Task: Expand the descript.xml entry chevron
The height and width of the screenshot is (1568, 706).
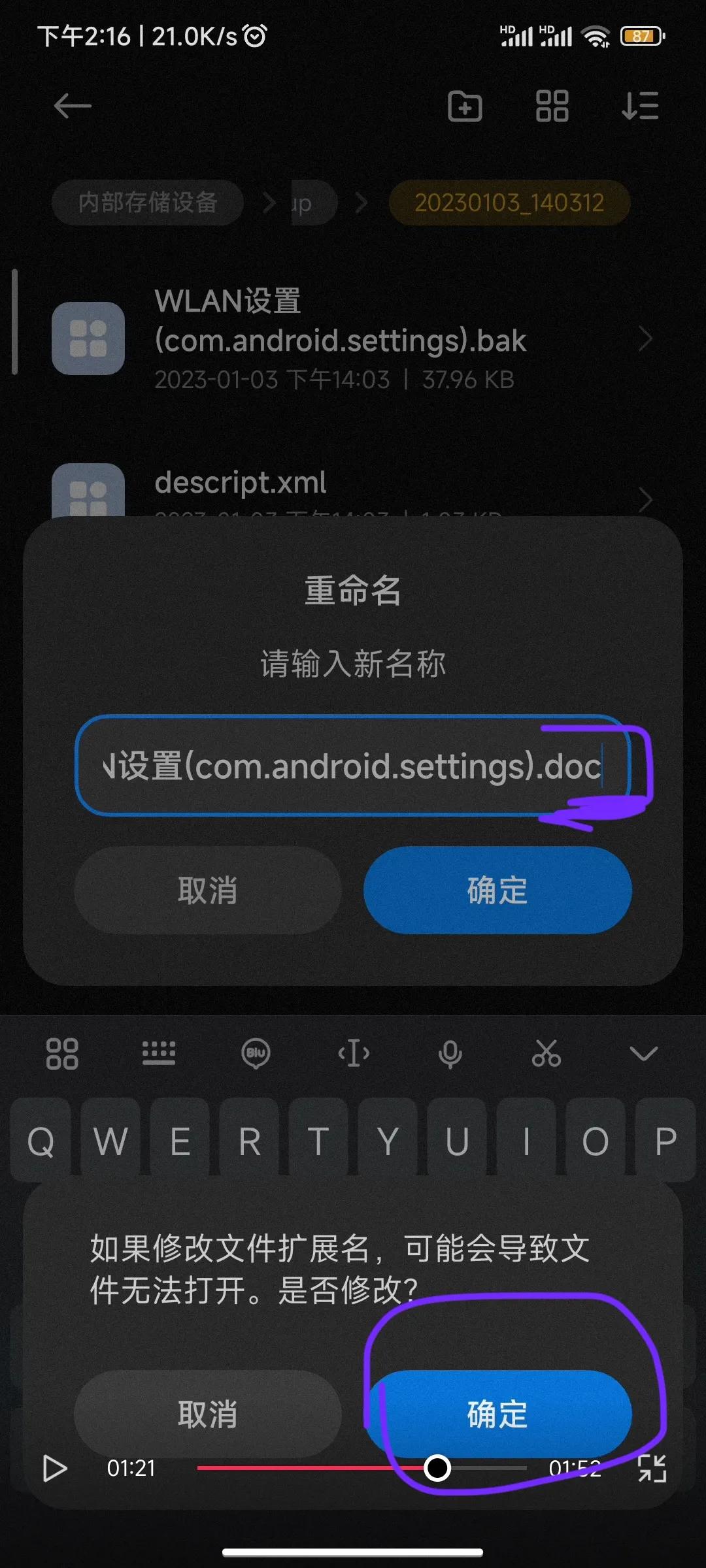Action: click(645, 500)
